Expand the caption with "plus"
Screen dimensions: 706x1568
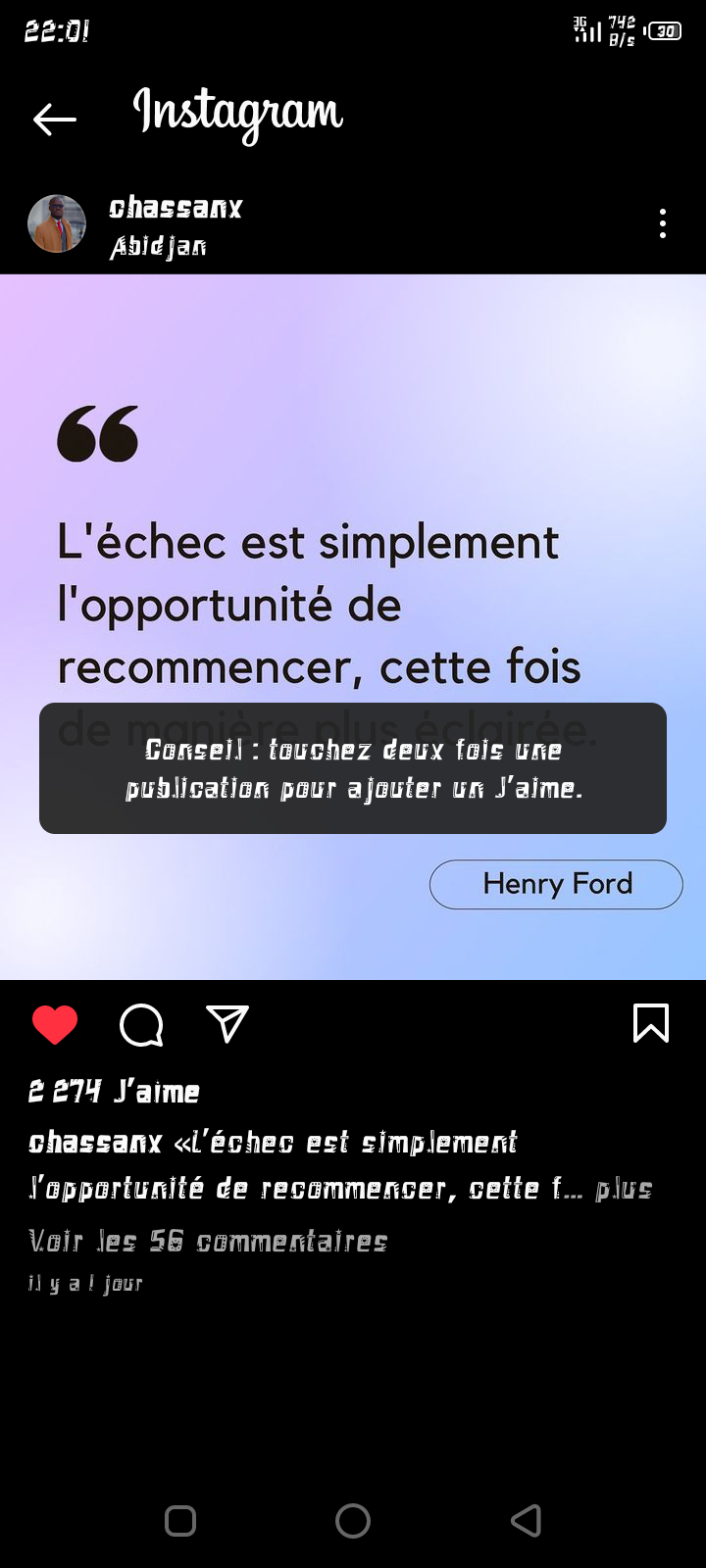click(624, 1189)
